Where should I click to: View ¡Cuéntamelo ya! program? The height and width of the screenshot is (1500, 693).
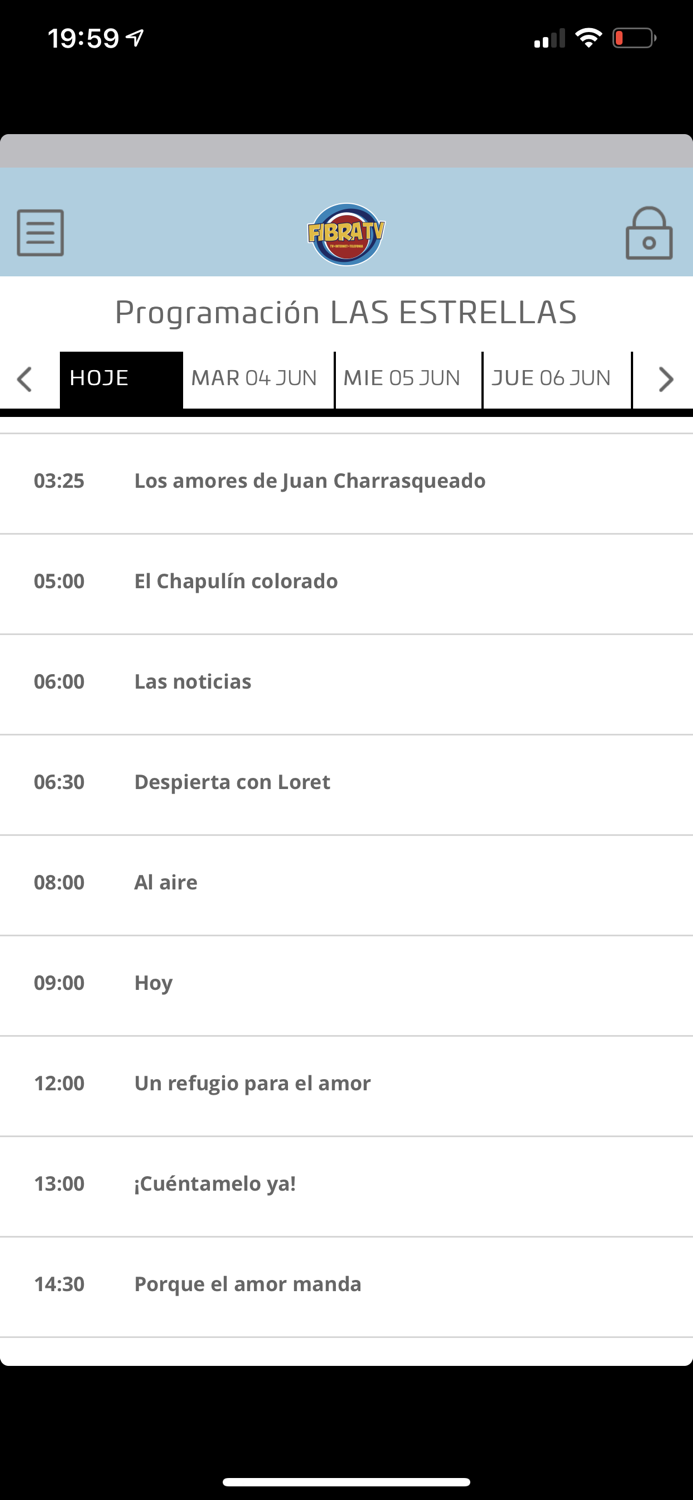click(x=215, y=1184)
